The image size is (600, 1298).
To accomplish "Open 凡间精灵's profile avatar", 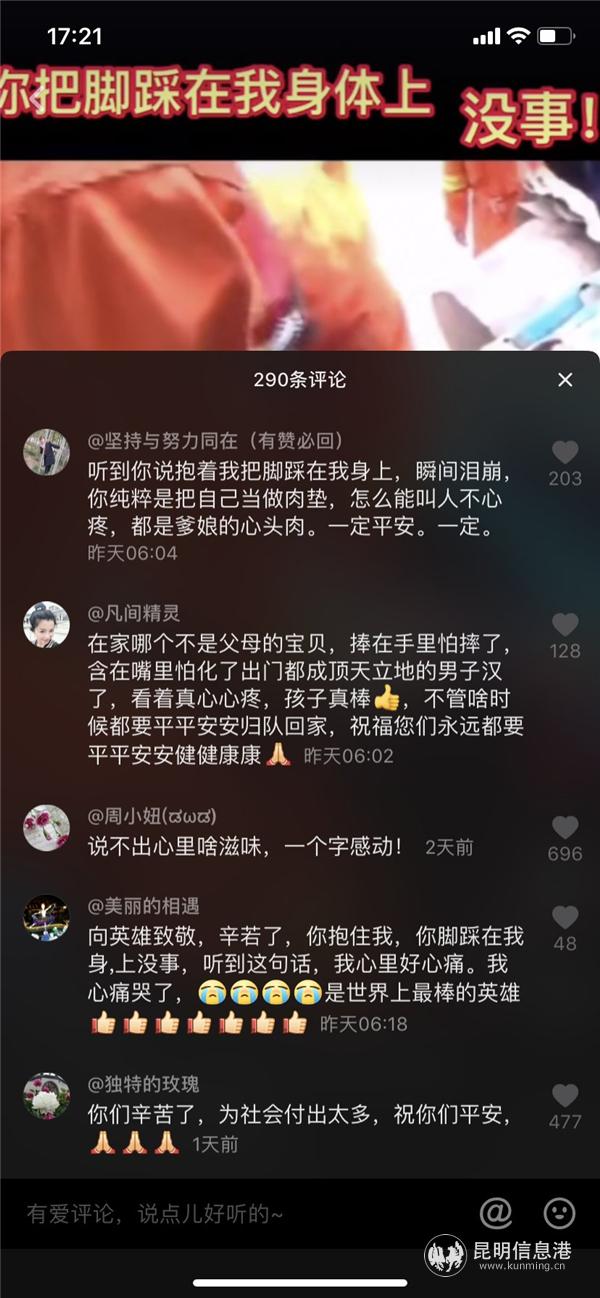I will click(46, 625).
